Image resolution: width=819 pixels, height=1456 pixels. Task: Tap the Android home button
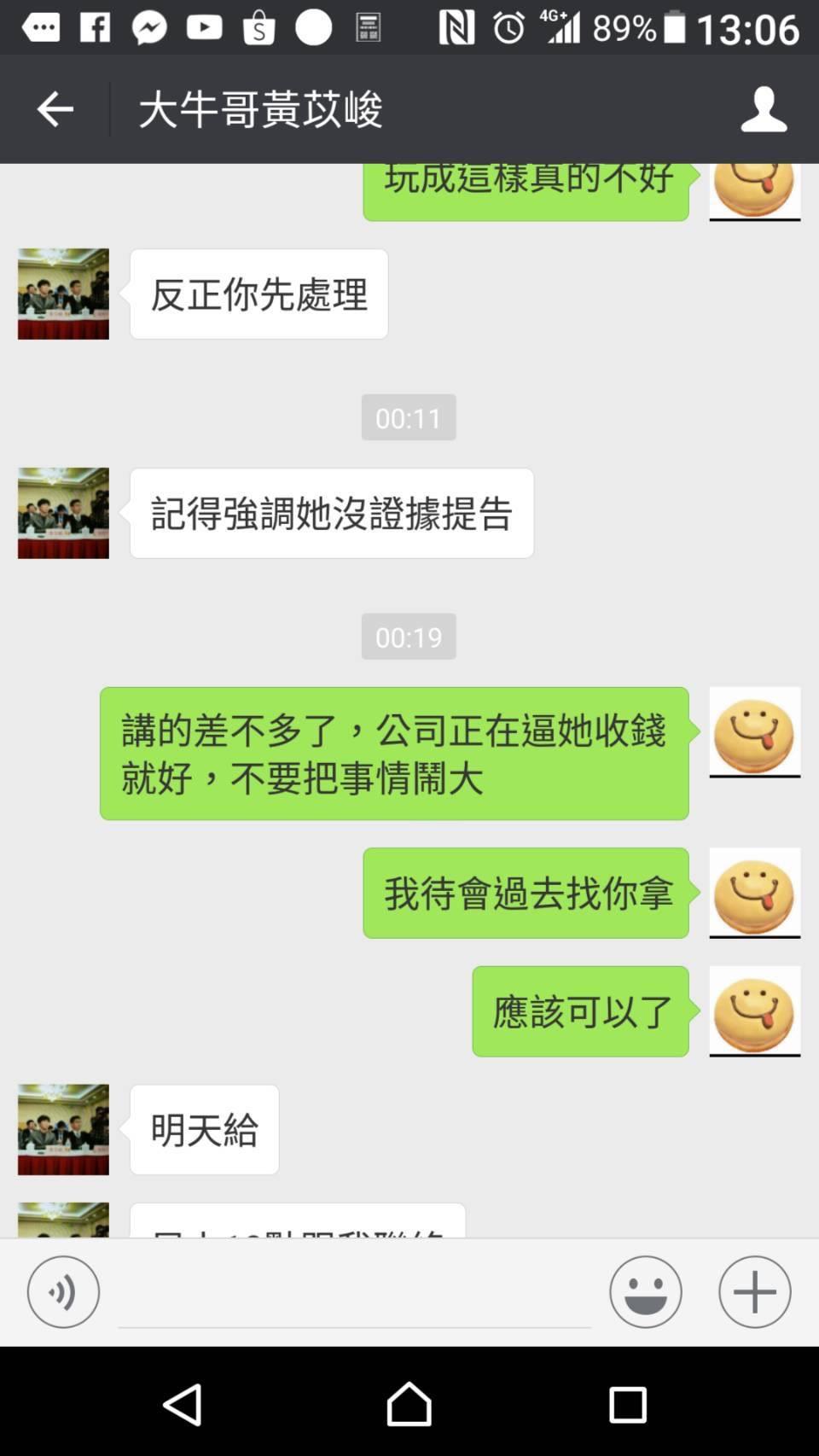[409, 1404]
